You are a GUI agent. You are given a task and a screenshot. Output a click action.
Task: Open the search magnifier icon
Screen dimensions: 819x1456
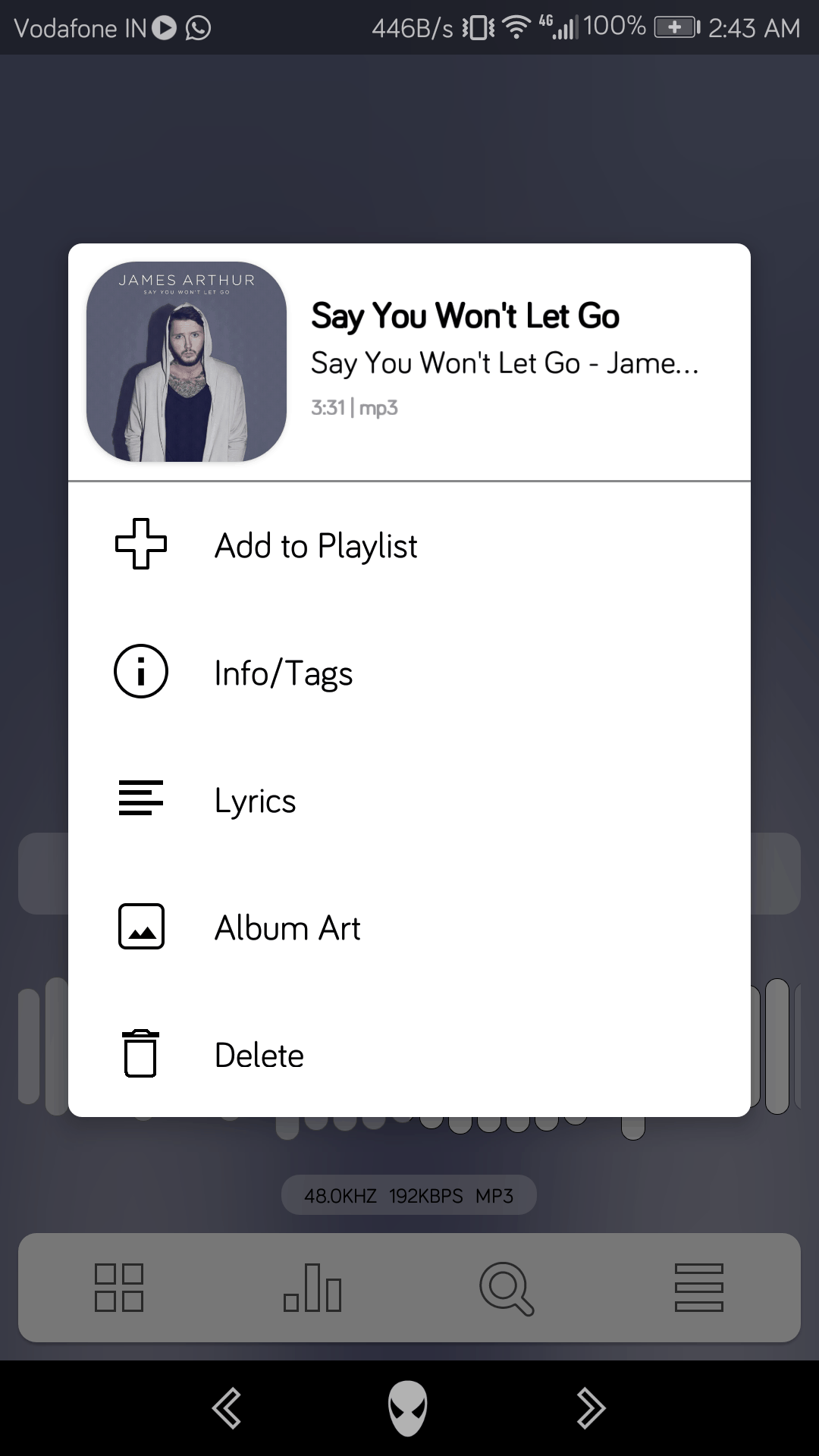point(507,1288)
